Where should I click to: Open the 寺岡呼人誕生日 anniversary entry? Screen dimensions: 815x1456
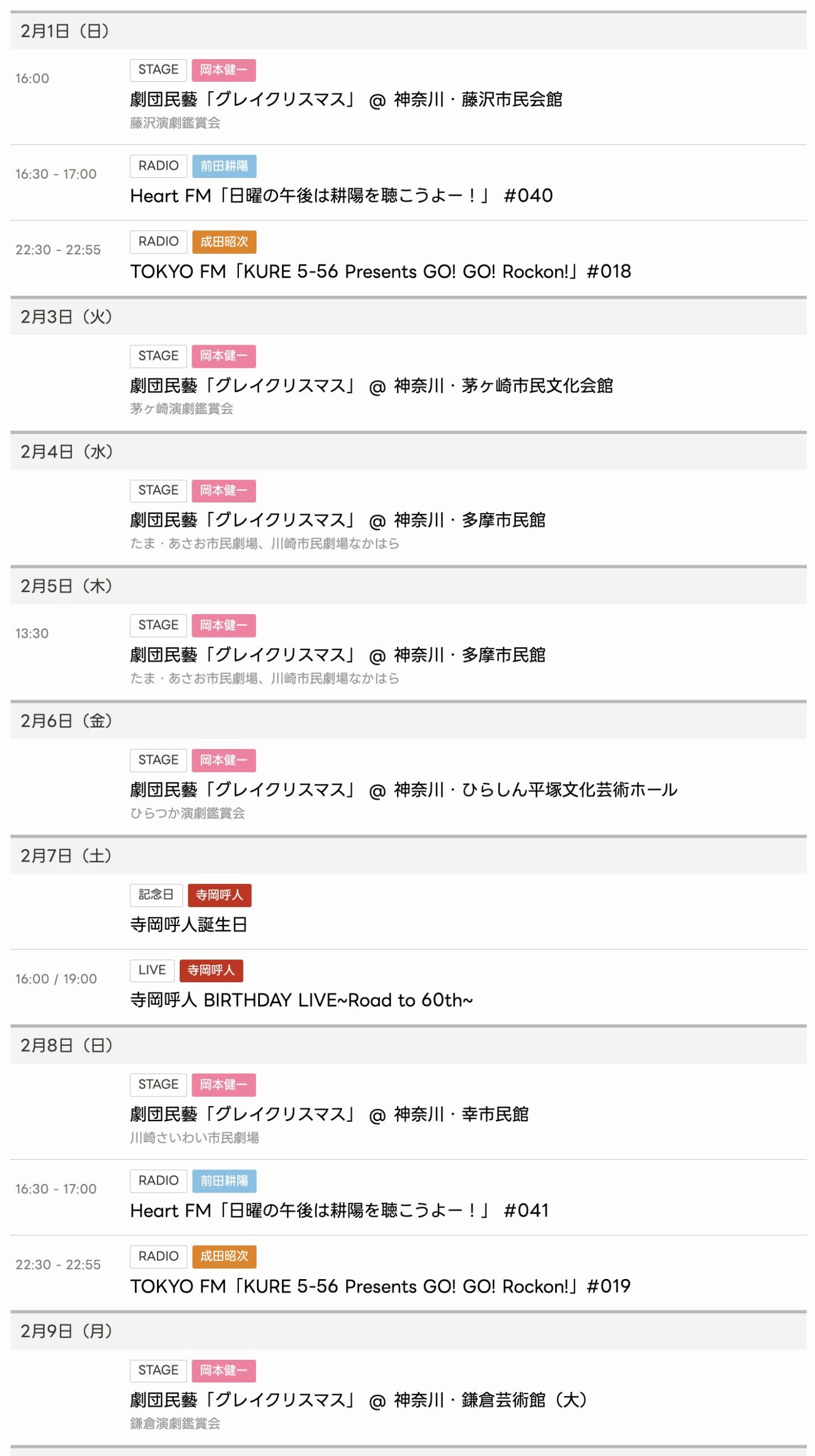tap(188, 924)
